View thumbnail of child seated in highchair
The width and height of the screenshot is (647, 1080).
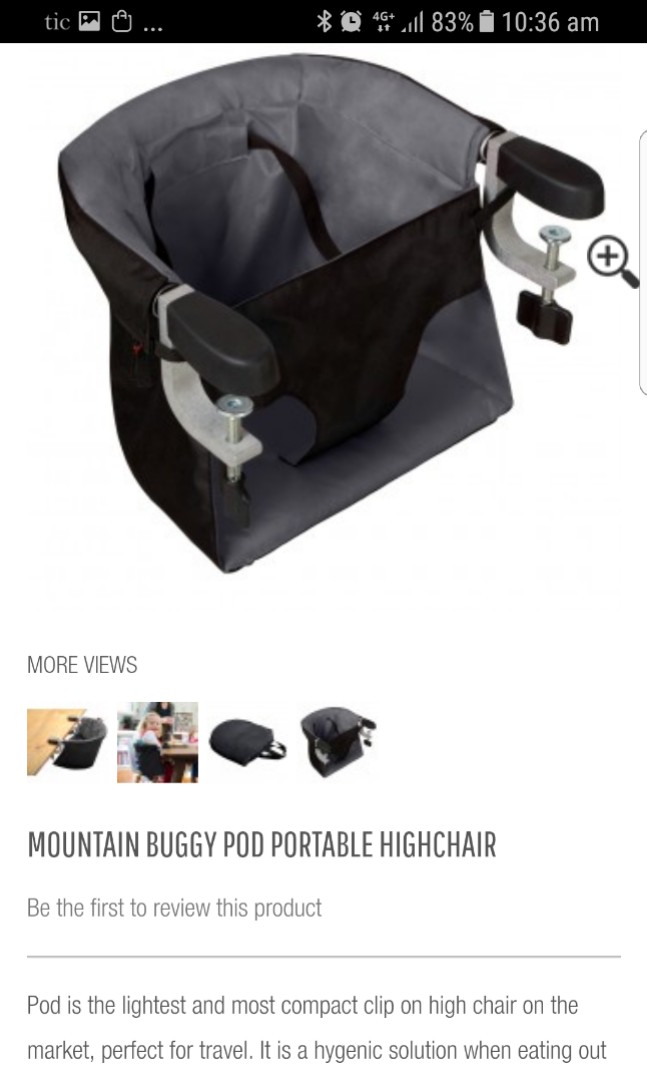[x=157, y=741]
